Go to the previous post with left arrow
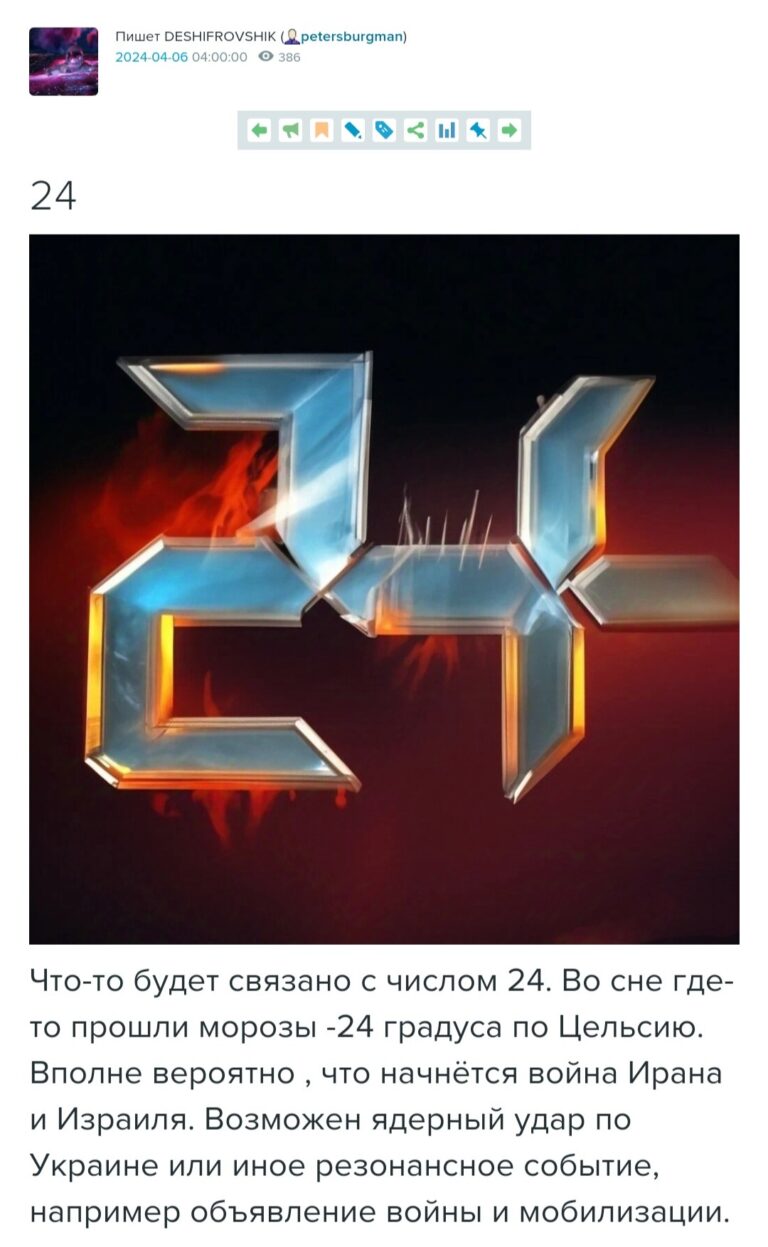 (x=259, y=130)
